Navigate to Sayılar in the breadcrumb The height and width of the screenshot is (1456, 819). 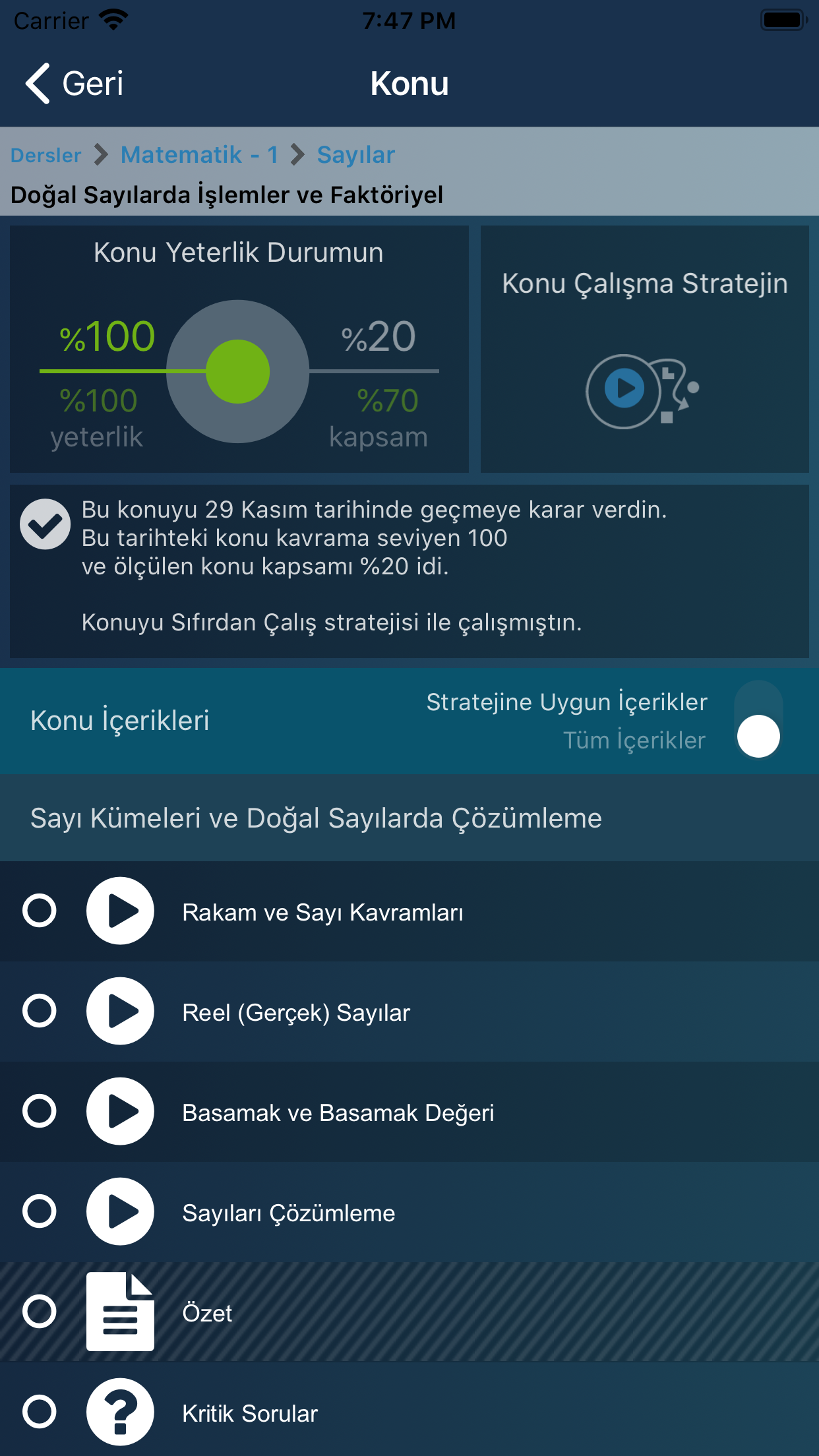[355, 154]
